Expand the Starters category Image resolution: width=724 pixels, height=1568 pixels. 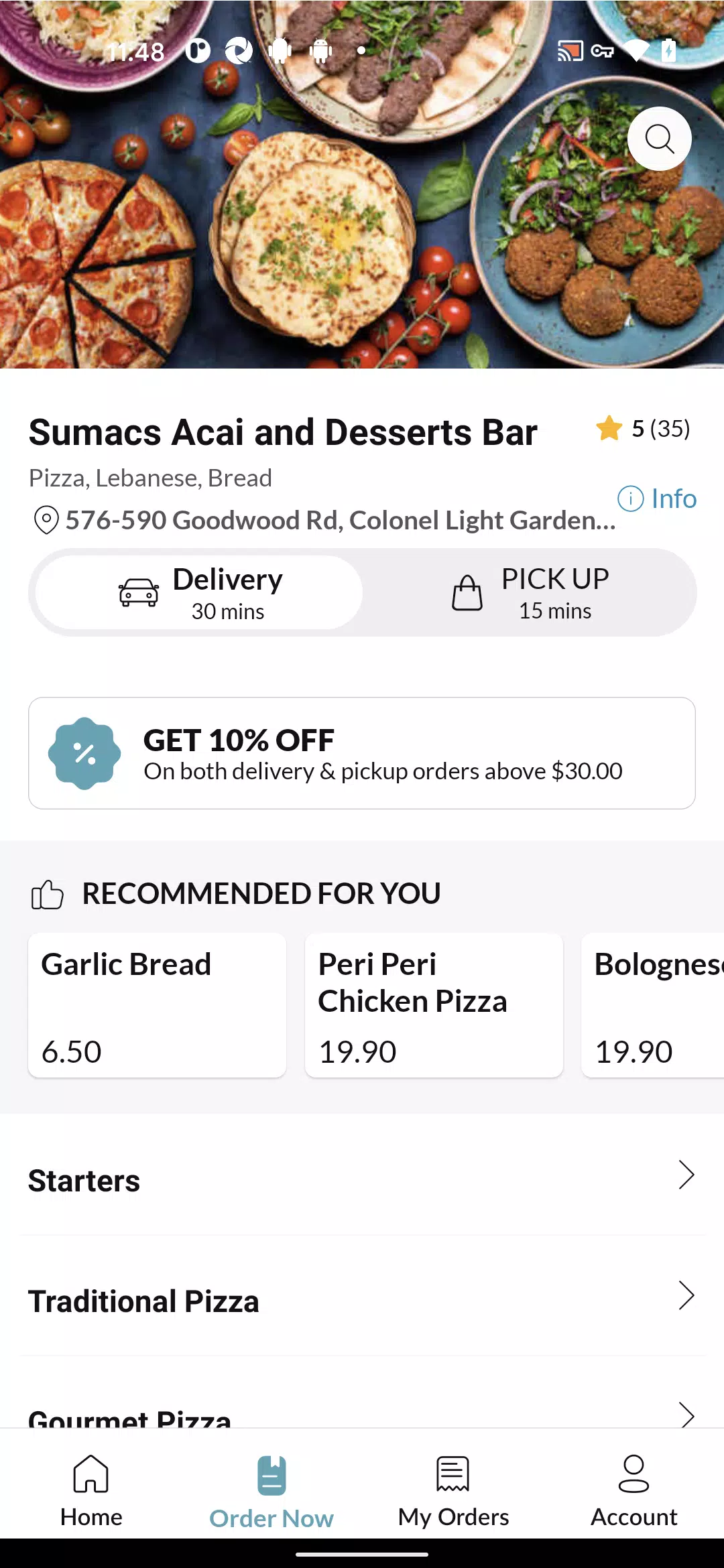362,1179
